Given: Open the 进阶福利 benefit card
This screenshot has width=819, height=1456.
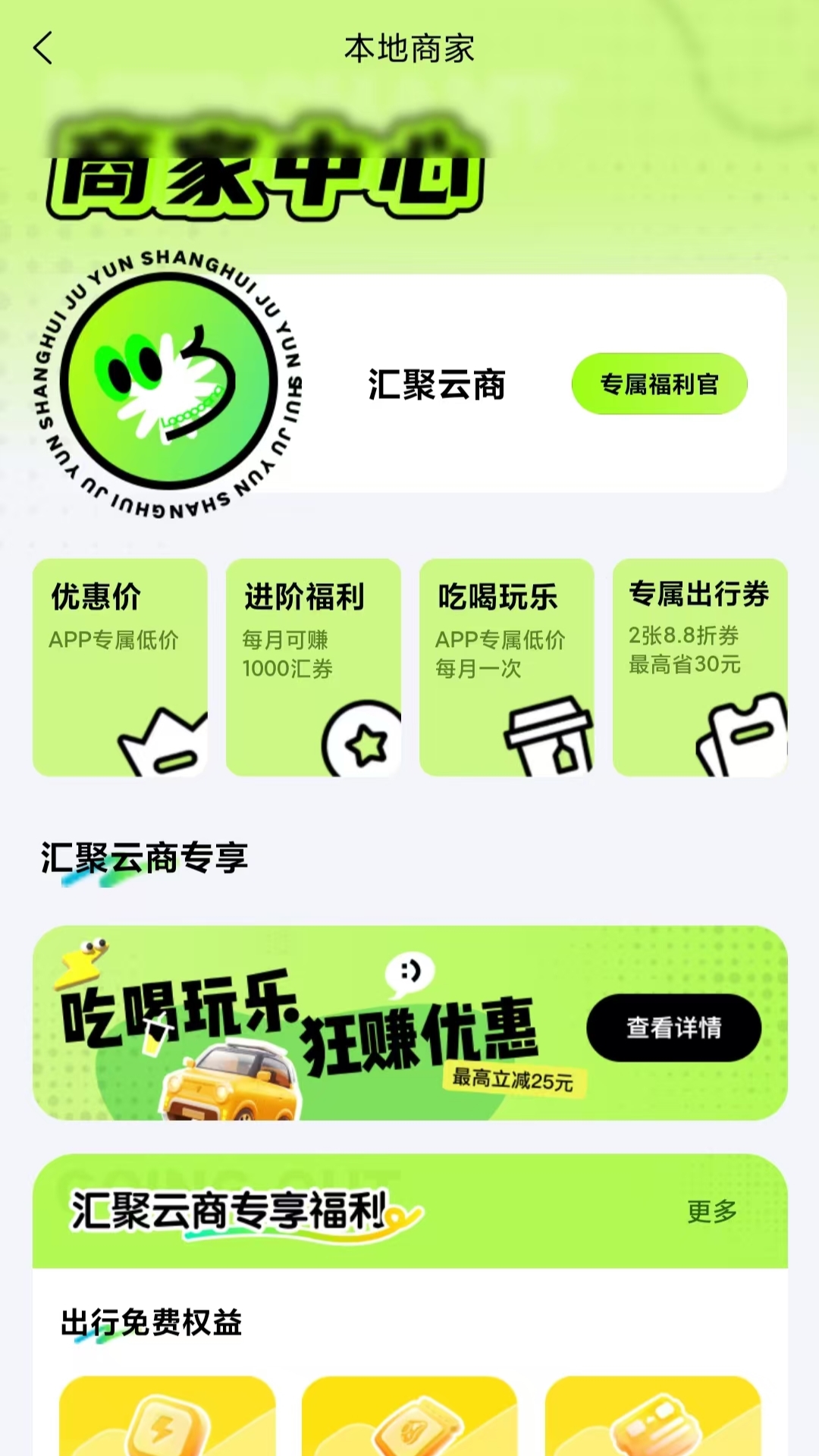Looking at the screenshot, I should click(x=313, y=667).
